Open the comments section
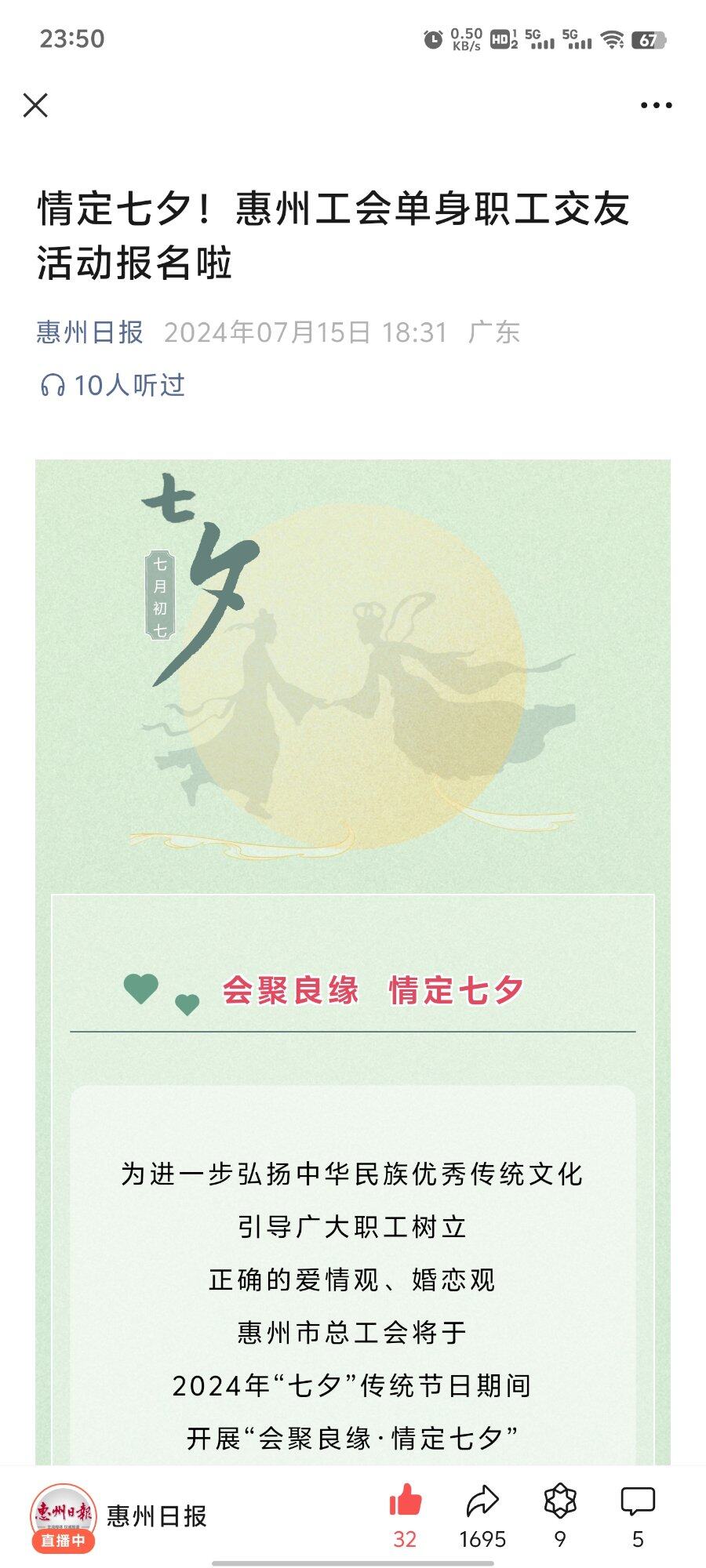The image size is (706, 1568). [x=637, y=1501]
